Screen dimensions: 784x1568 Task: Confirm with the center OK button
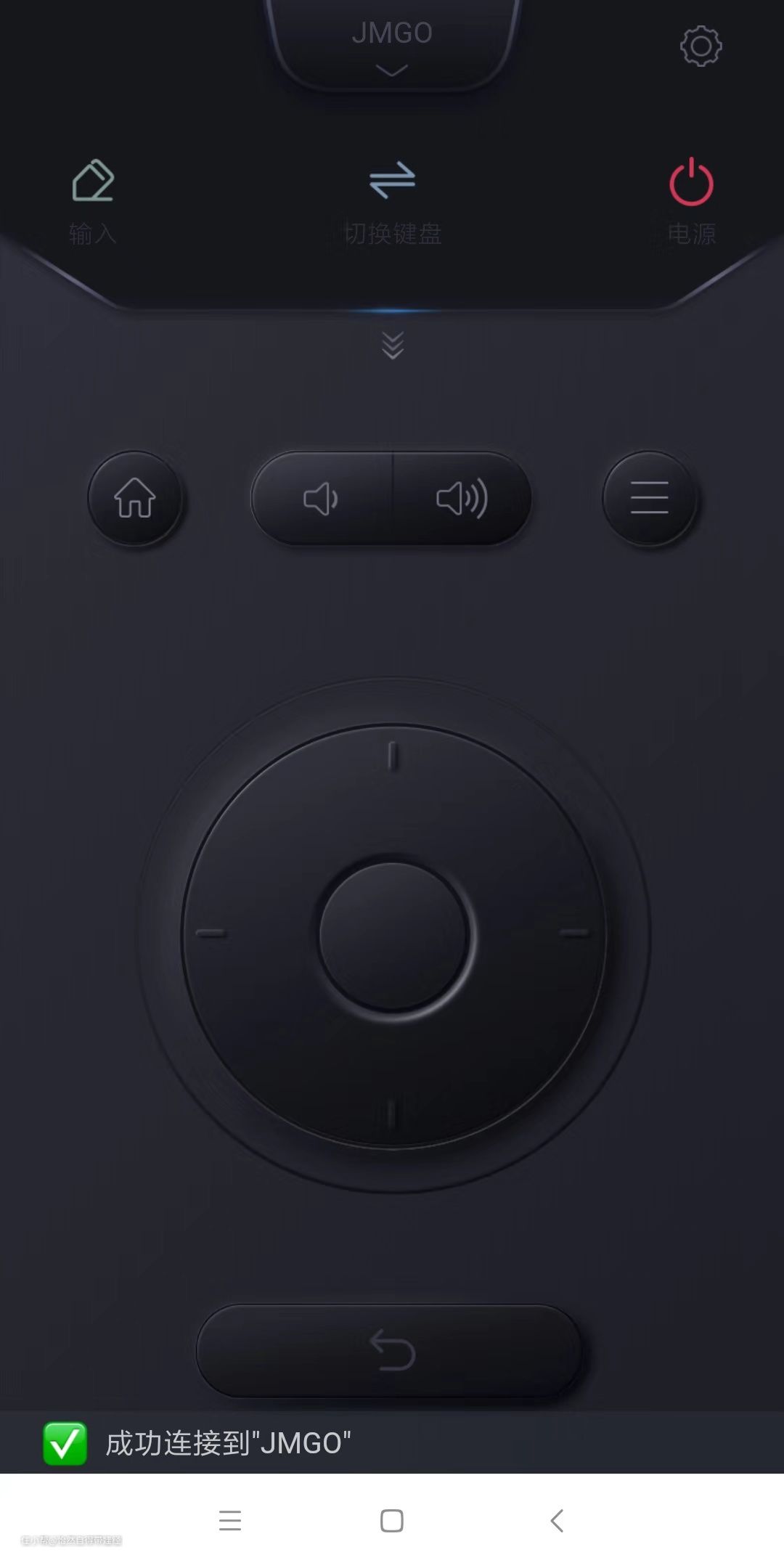point(392,935)
